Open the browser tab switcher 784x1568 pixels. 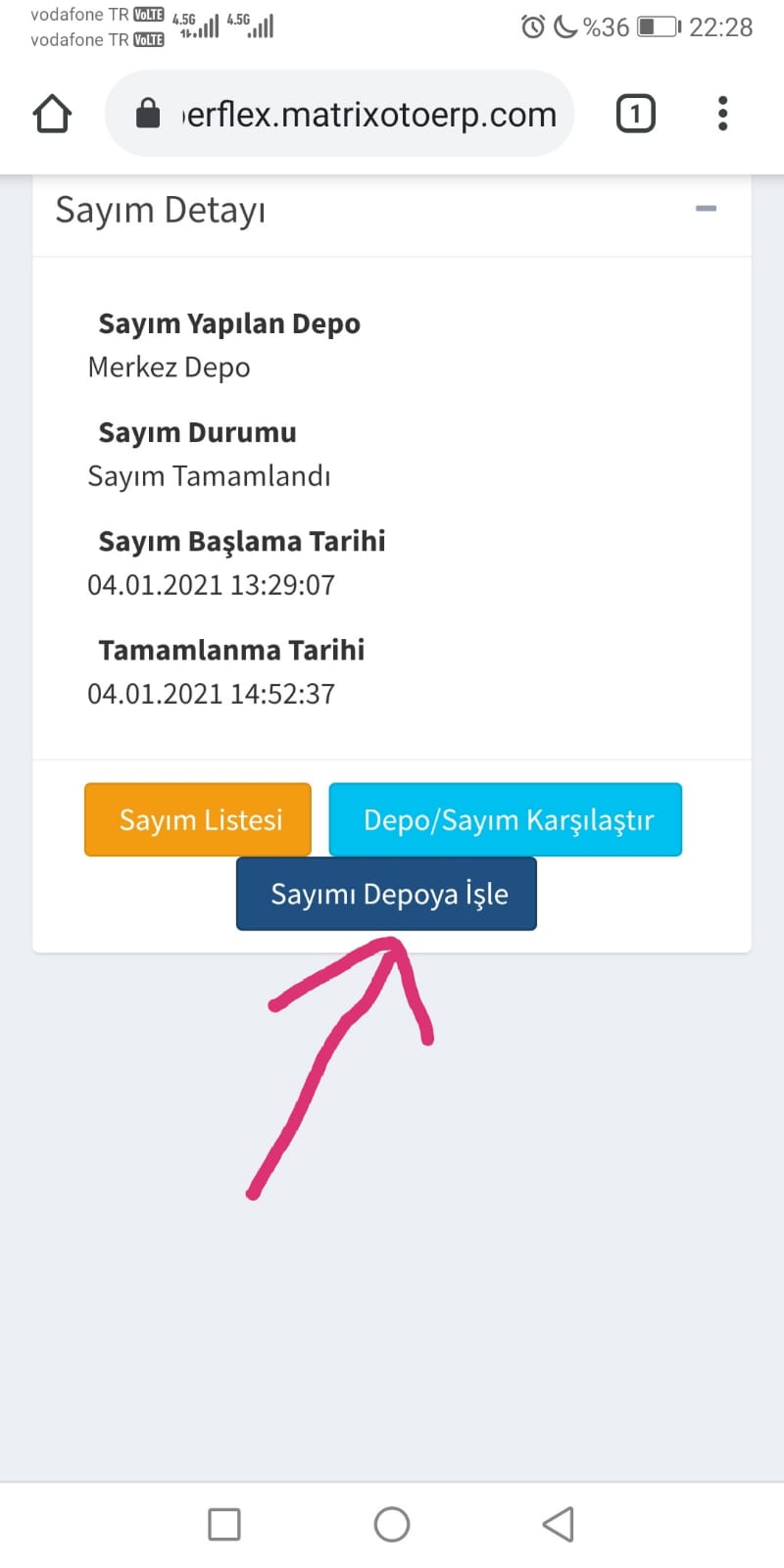[x=635, y=114]
